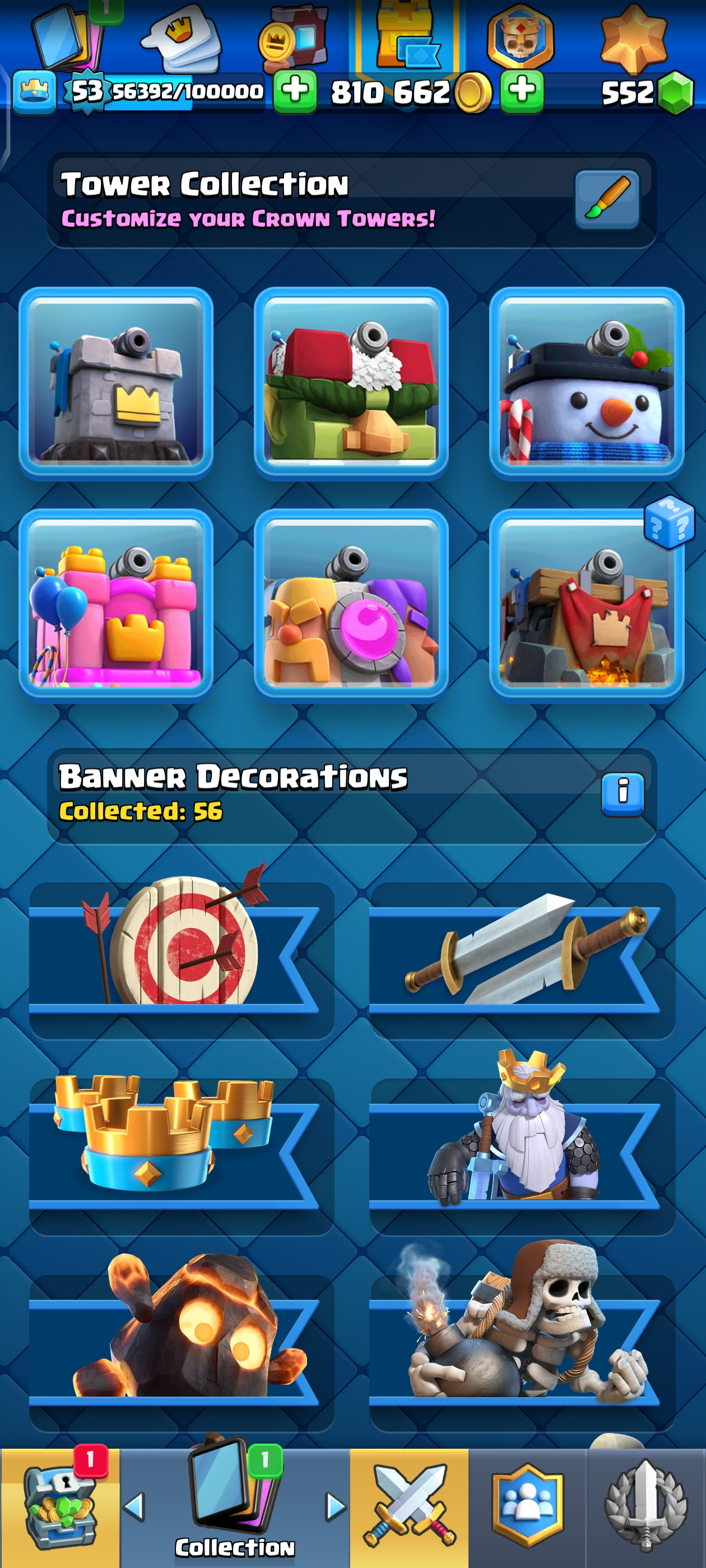Switch to the Battle tab with crossed swords
The width and height of the screenshot is (706, 1568).
pos(408,1507)
